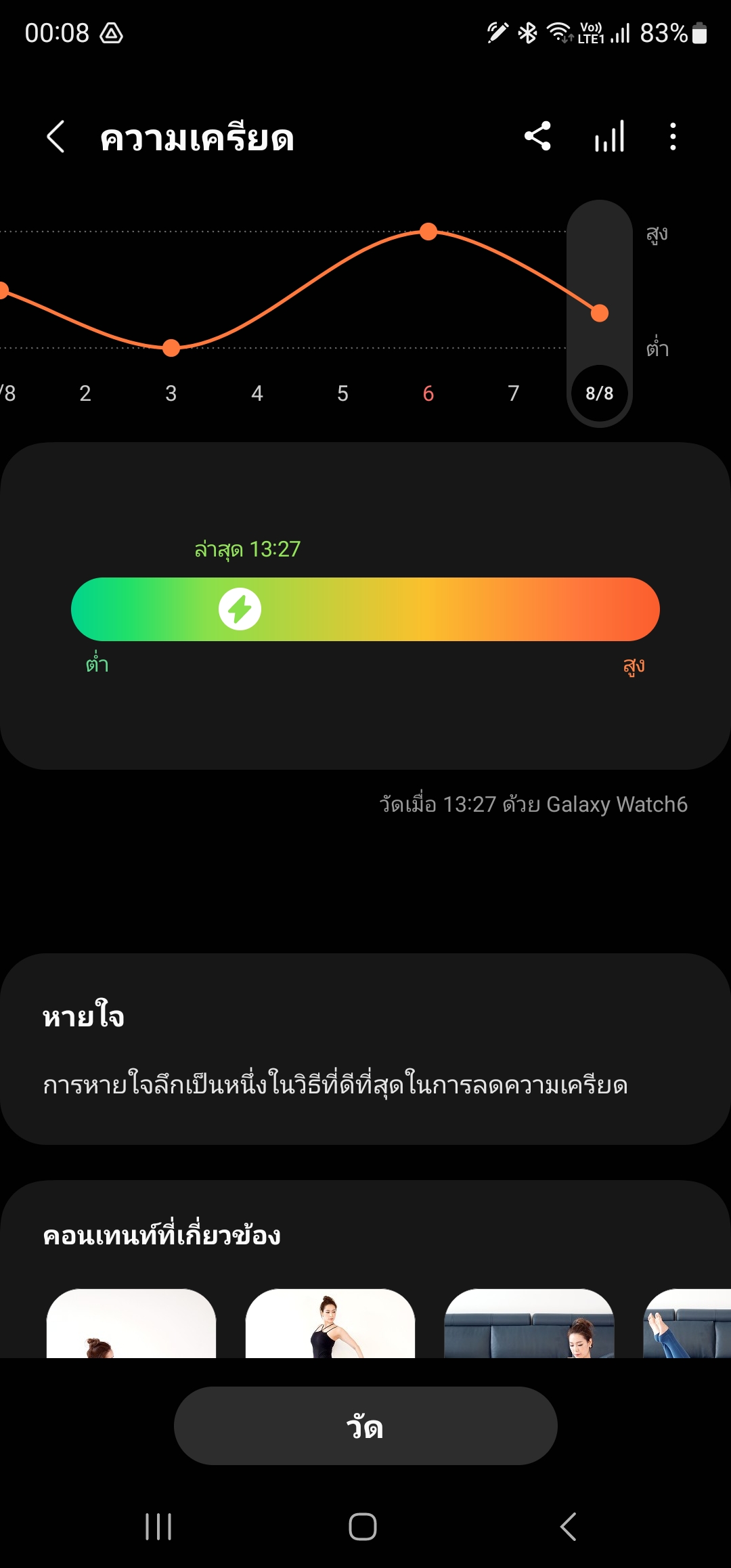Select day 7 on the chart
Image resolution: width=731 pixels, height=1568 pixels.
[514, 393]
